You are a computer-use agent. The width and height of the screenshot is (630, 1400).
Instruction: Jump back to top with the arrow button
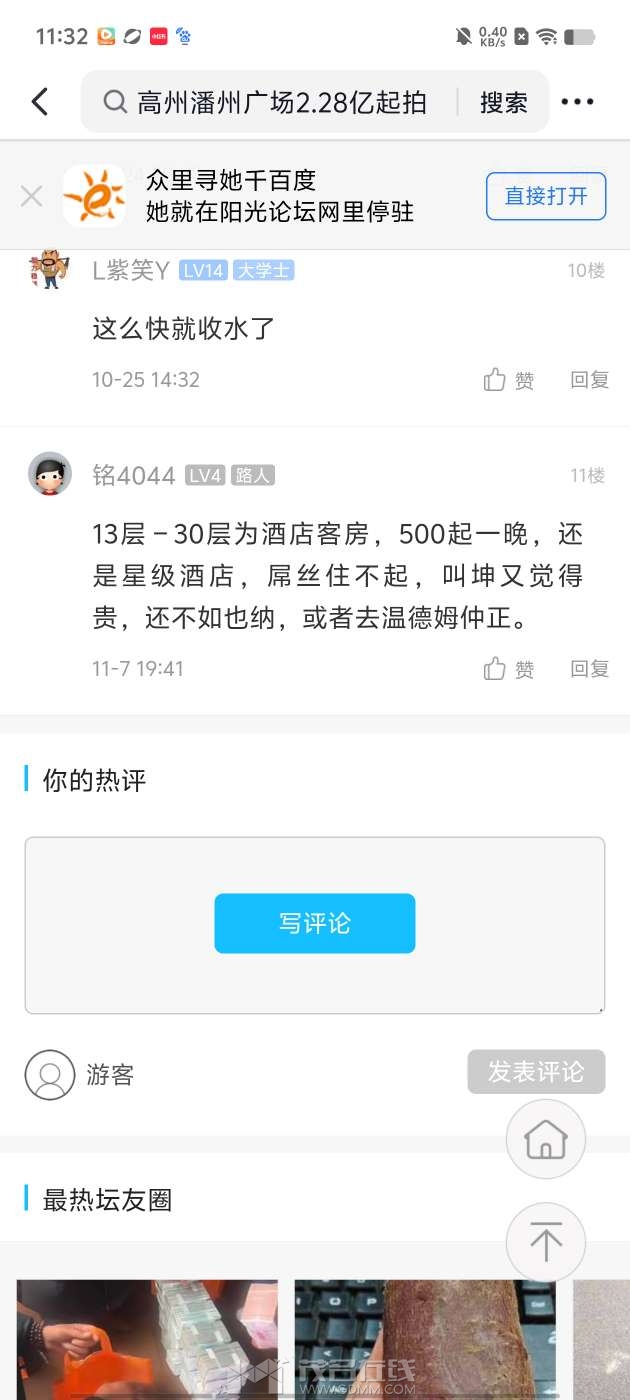(546, 1242)
